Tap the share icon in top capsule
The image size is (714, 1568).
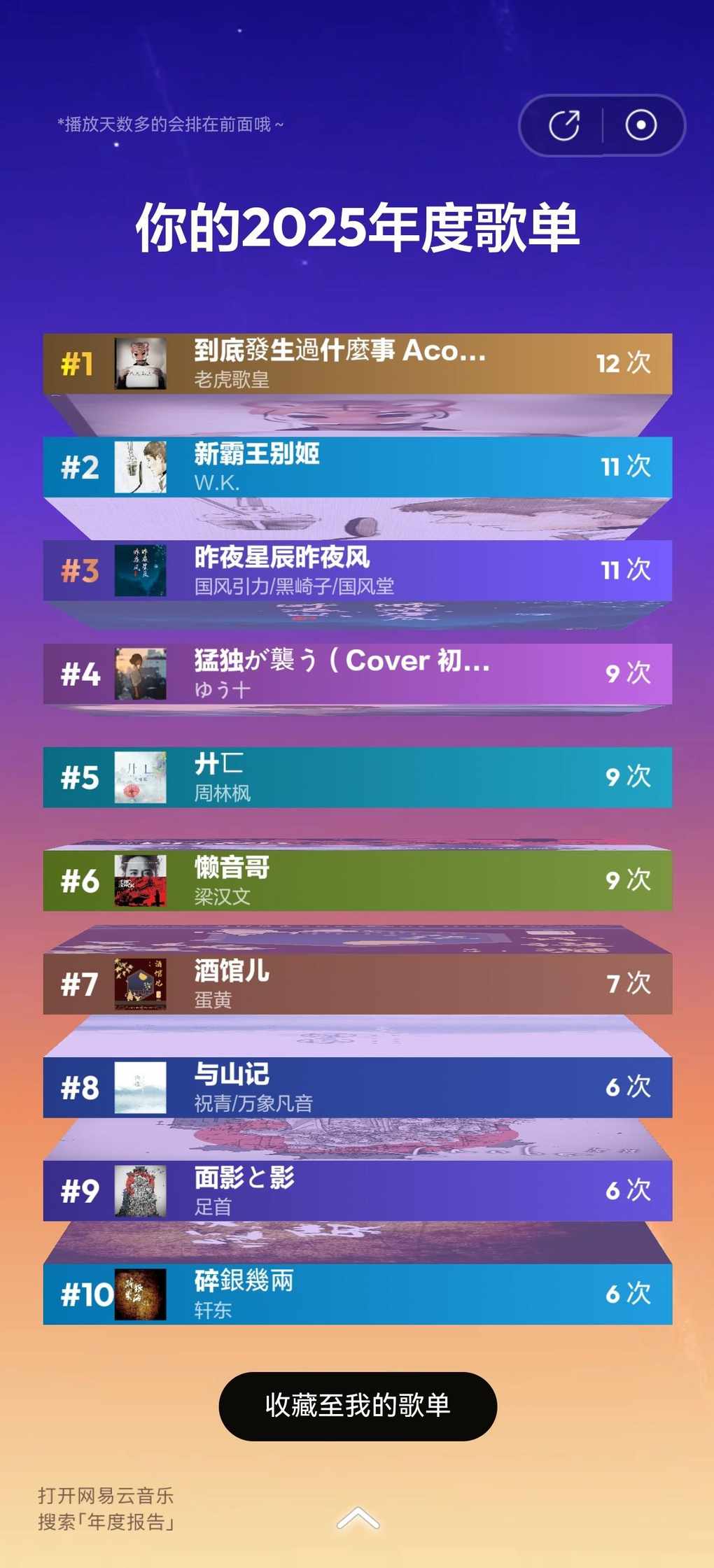(x=564, y=125)
